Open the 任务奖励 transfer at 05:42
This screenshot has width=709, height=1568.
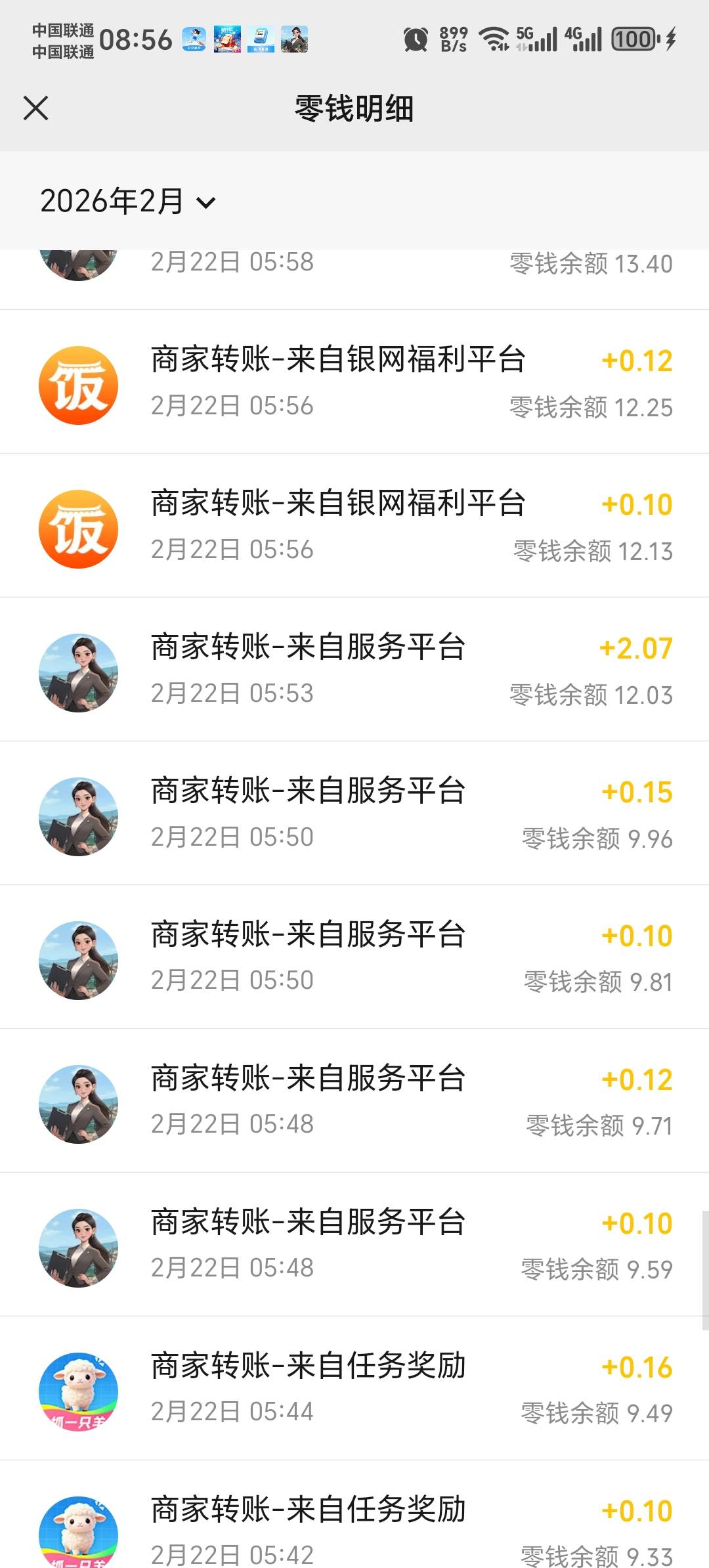pyautogui.click(x=354, y=1531)
